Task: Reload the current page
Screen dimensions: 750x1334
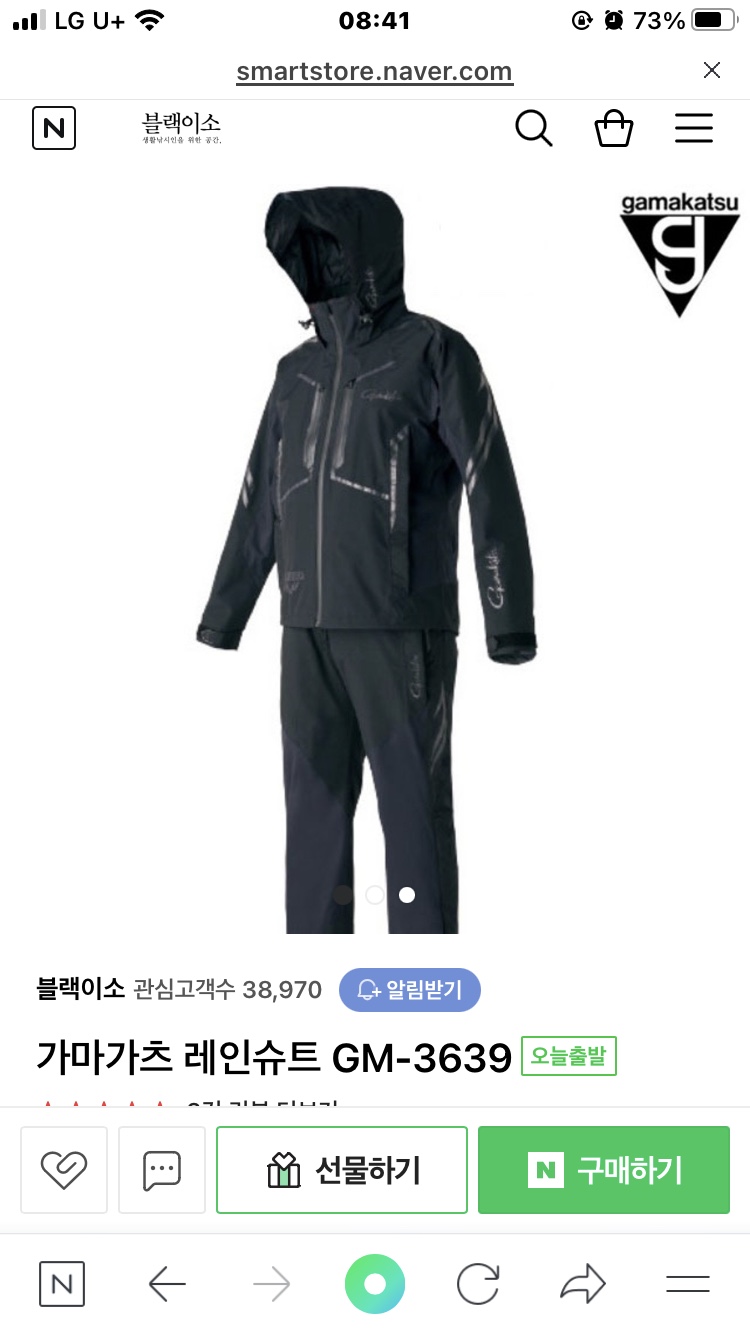Action: point(478,1284)
